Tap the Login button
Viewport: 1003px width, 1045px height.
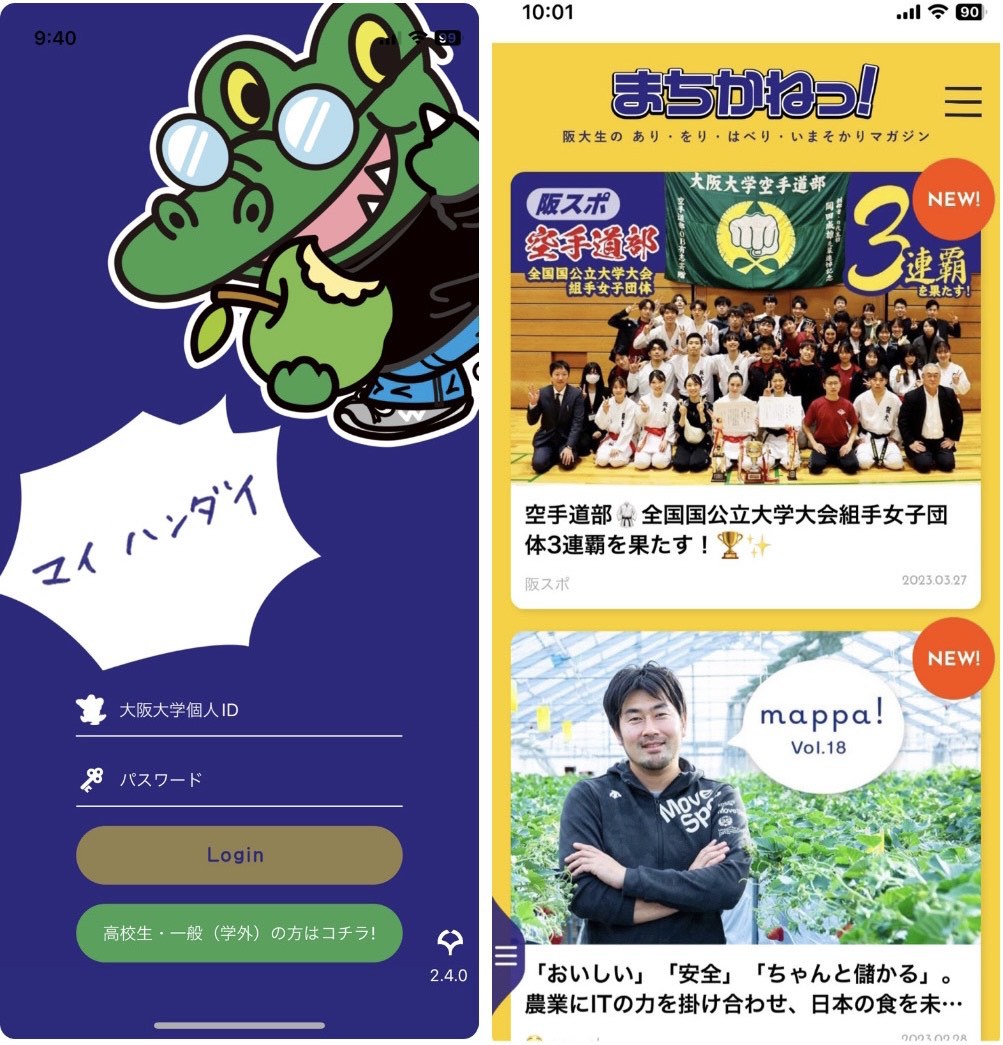239,855
